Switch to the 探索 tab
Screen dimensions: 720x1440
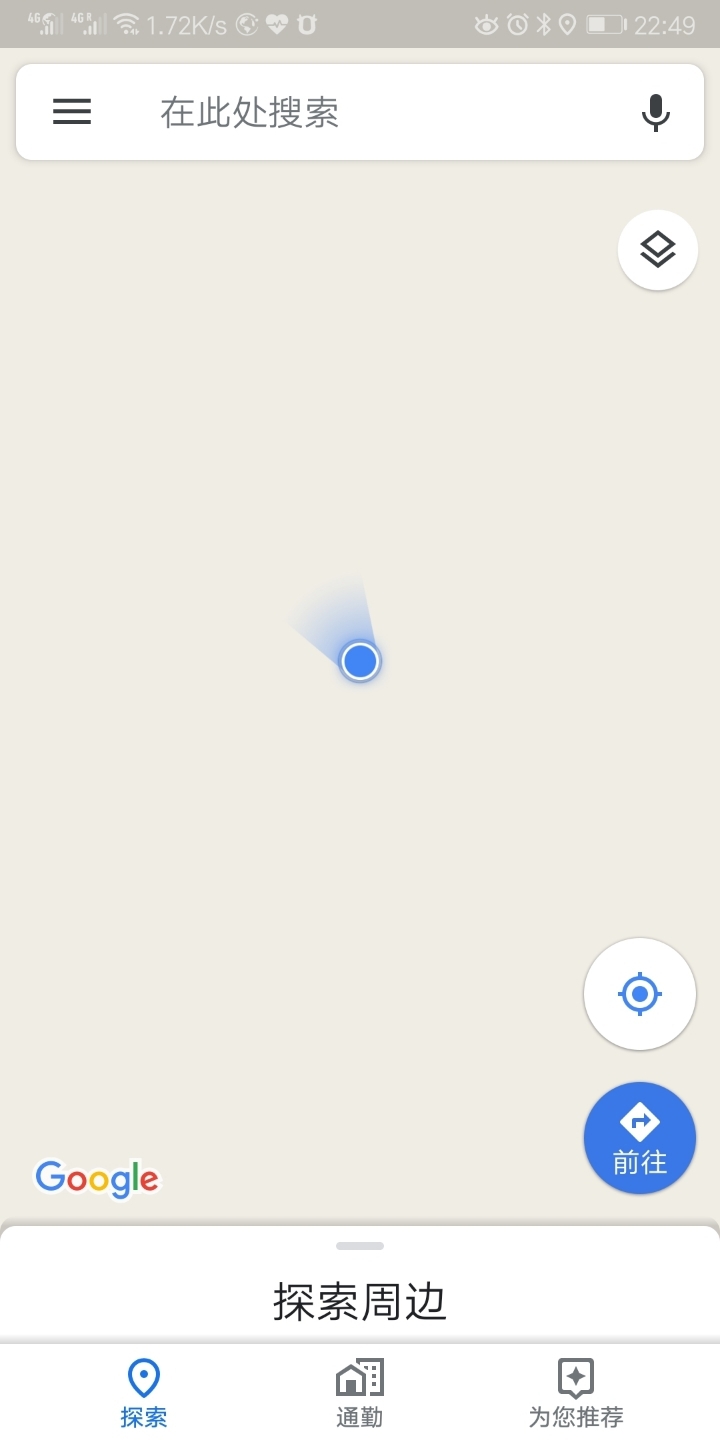tap(144, 1393)
